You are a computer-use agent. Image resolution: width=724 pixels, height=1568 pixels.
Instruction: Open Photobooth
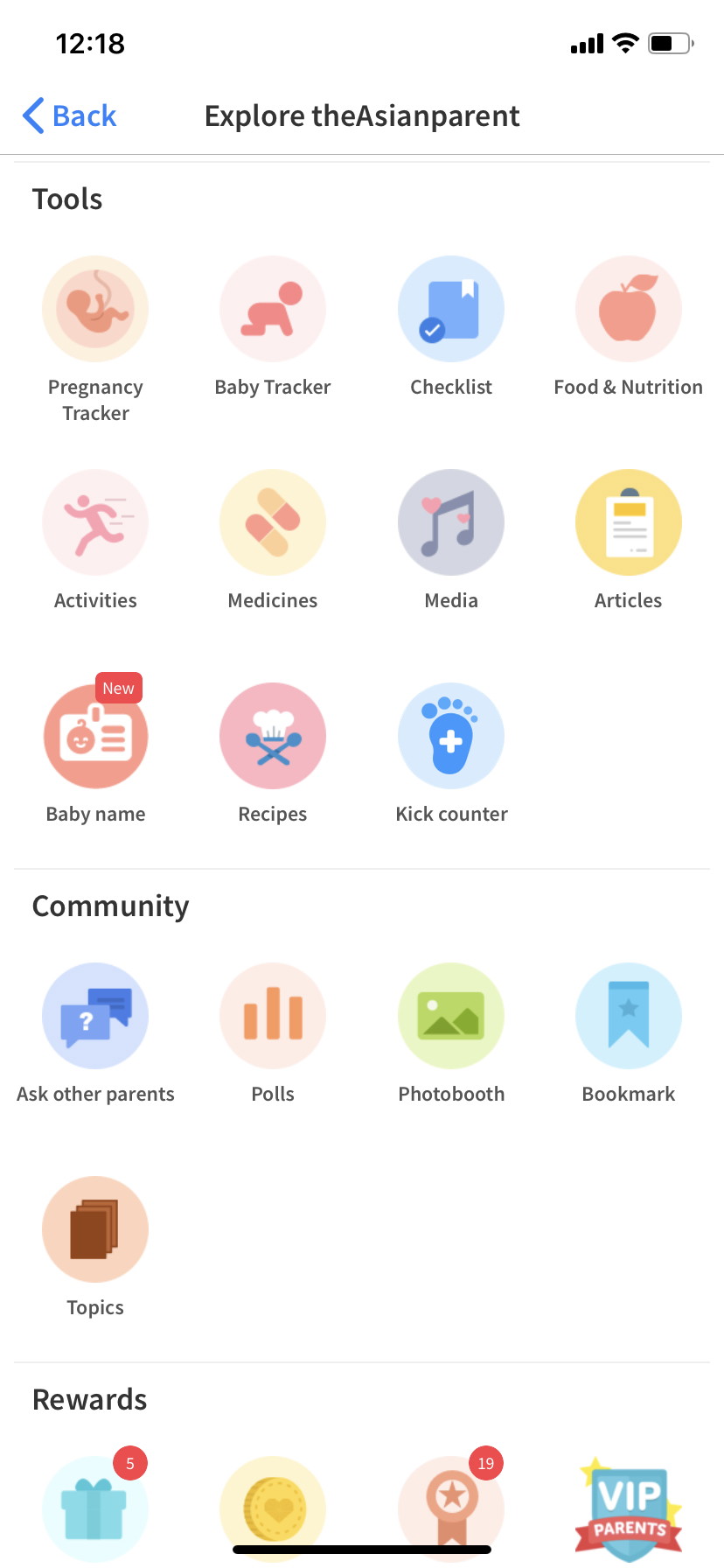451,1017
